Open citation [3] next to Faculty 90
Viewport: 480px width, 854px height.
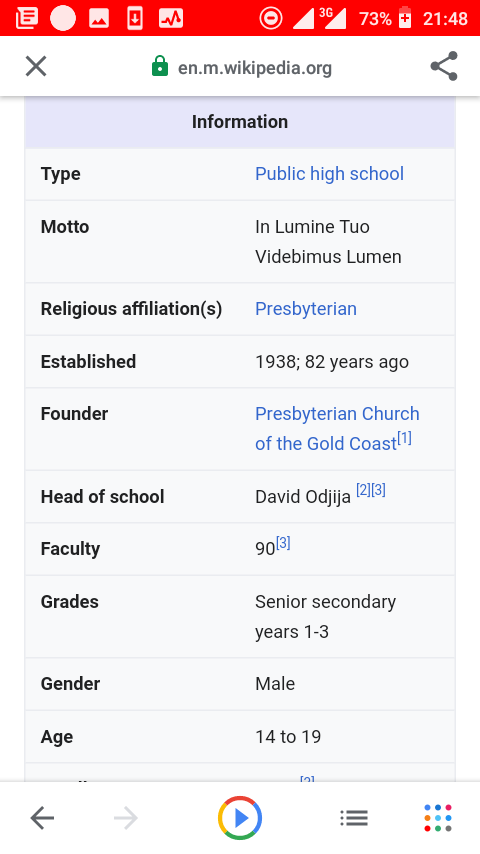pos(283,542)
